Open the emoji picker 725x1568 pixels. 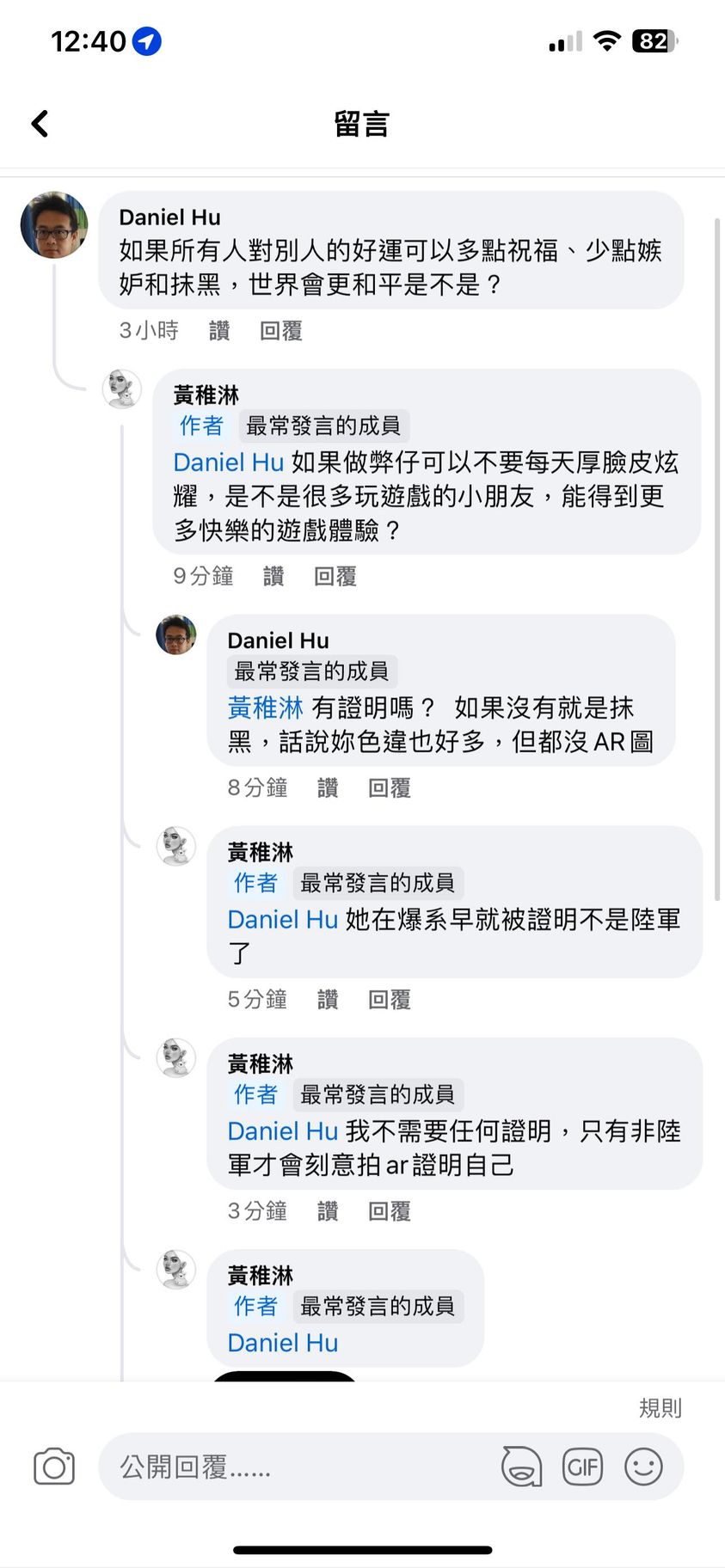tap(643, 1467)
